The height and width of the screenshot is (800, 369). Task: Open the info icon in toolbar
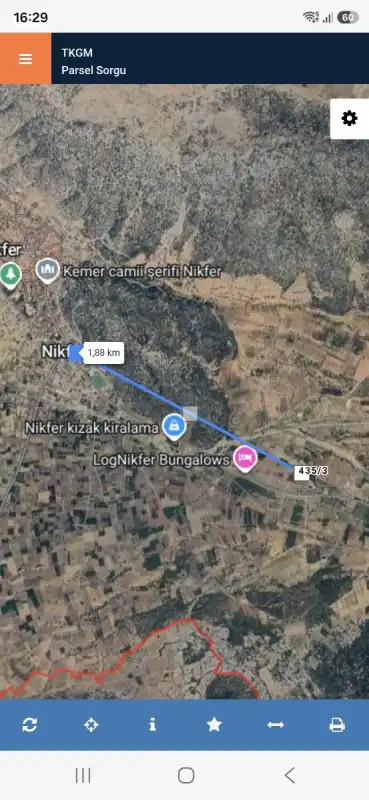pyautogui.click(x=153, y=724)
